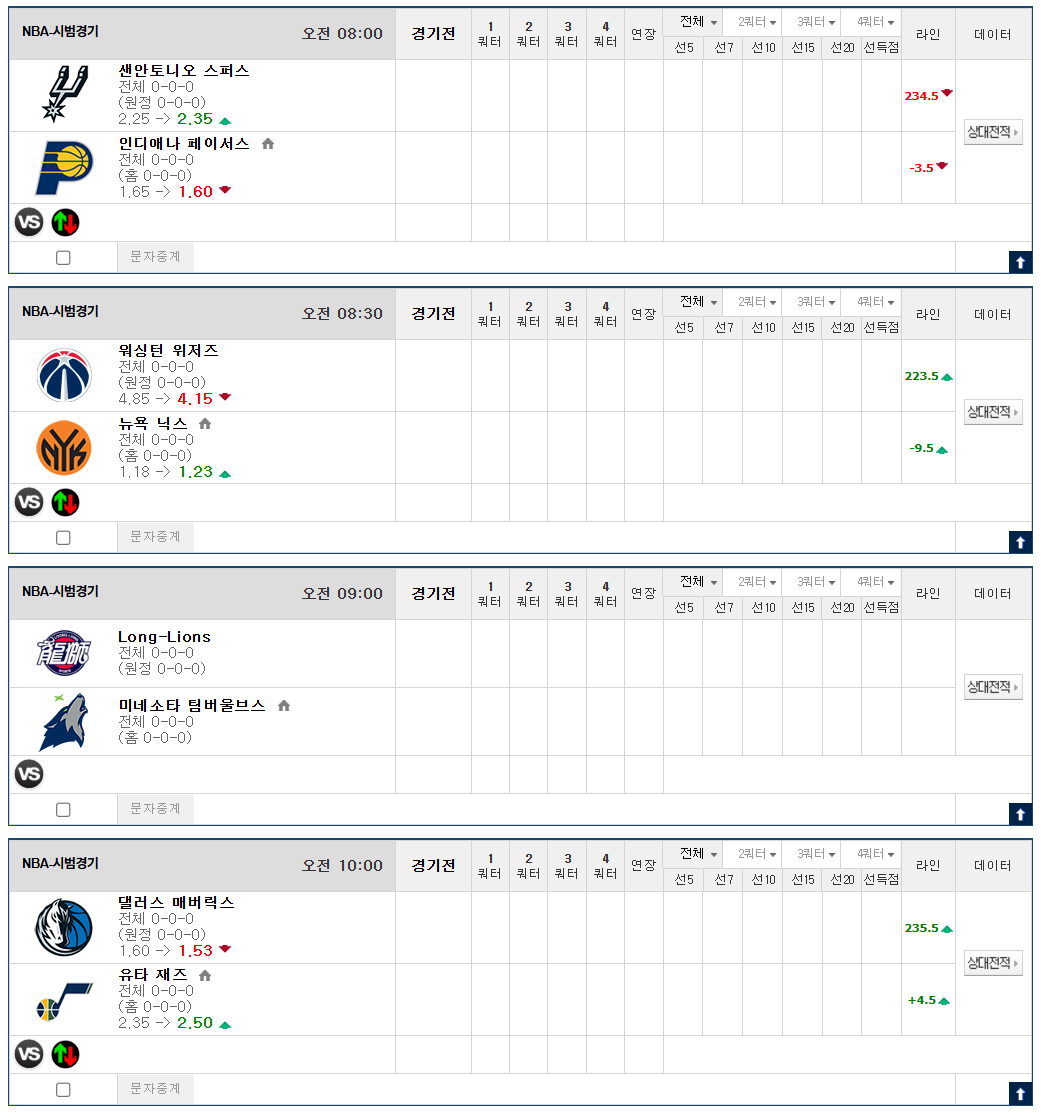1041x1114 pixels.
Task: Open 상대전적 for the Mavericks vs Jazz game
Action: pos(992,963)
